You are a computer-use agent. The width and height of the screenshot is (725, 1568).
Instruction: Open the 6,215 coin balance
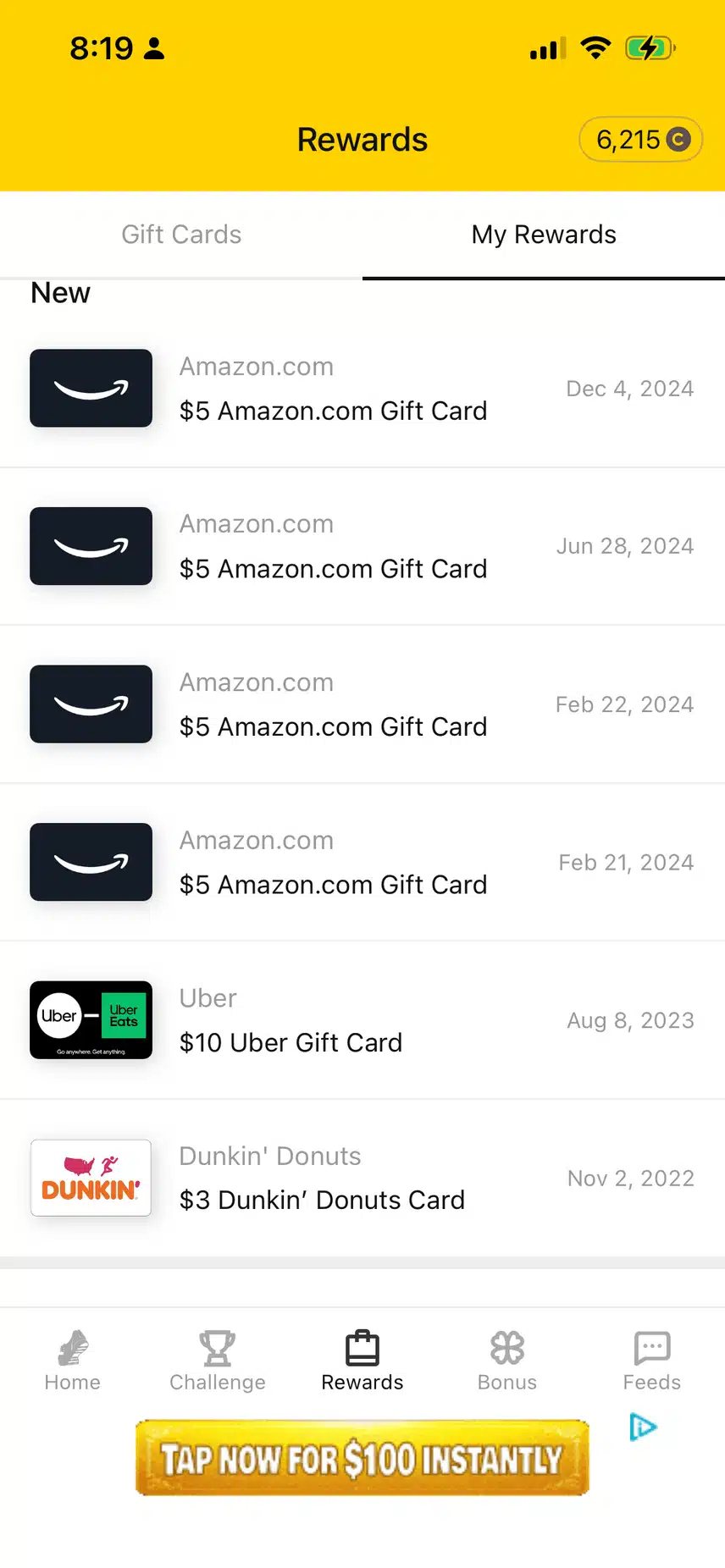(641, 140)
